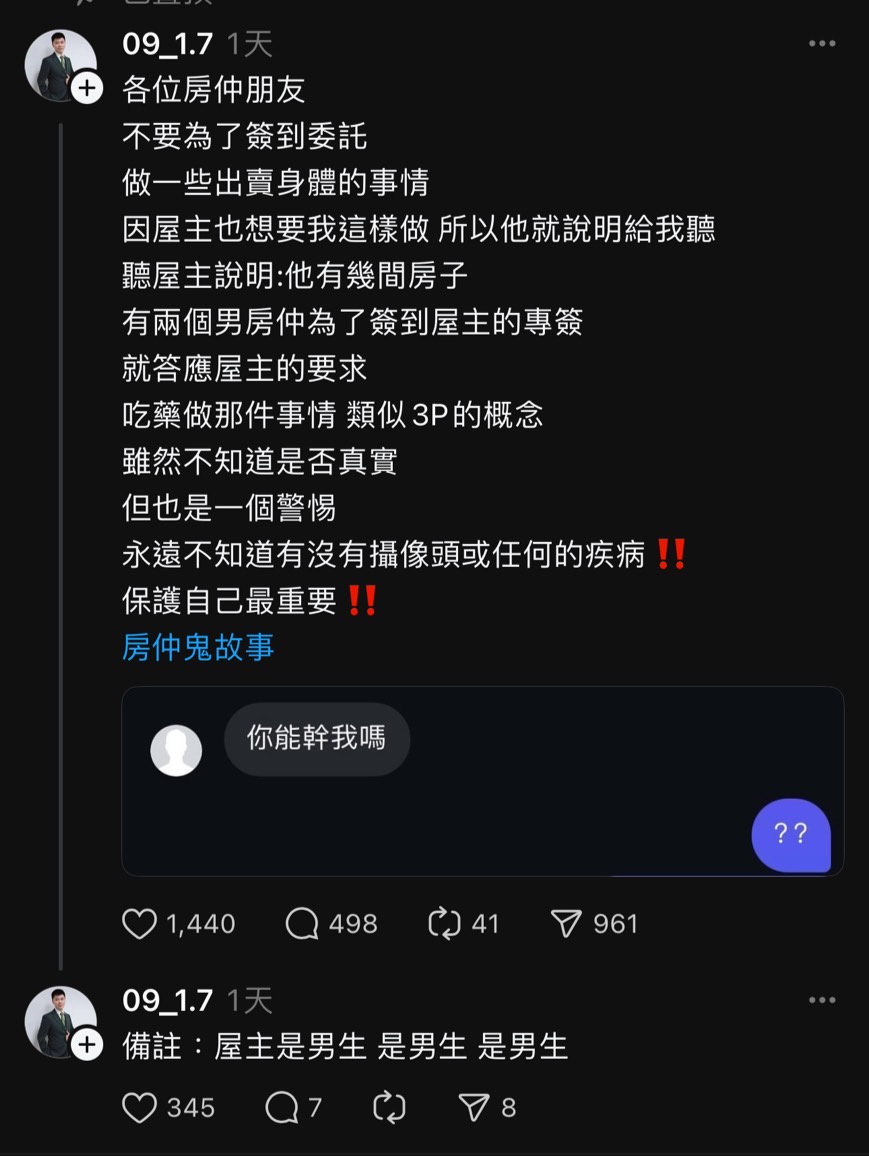Open overflow menu on the 備註 reply

(822, 1000)
